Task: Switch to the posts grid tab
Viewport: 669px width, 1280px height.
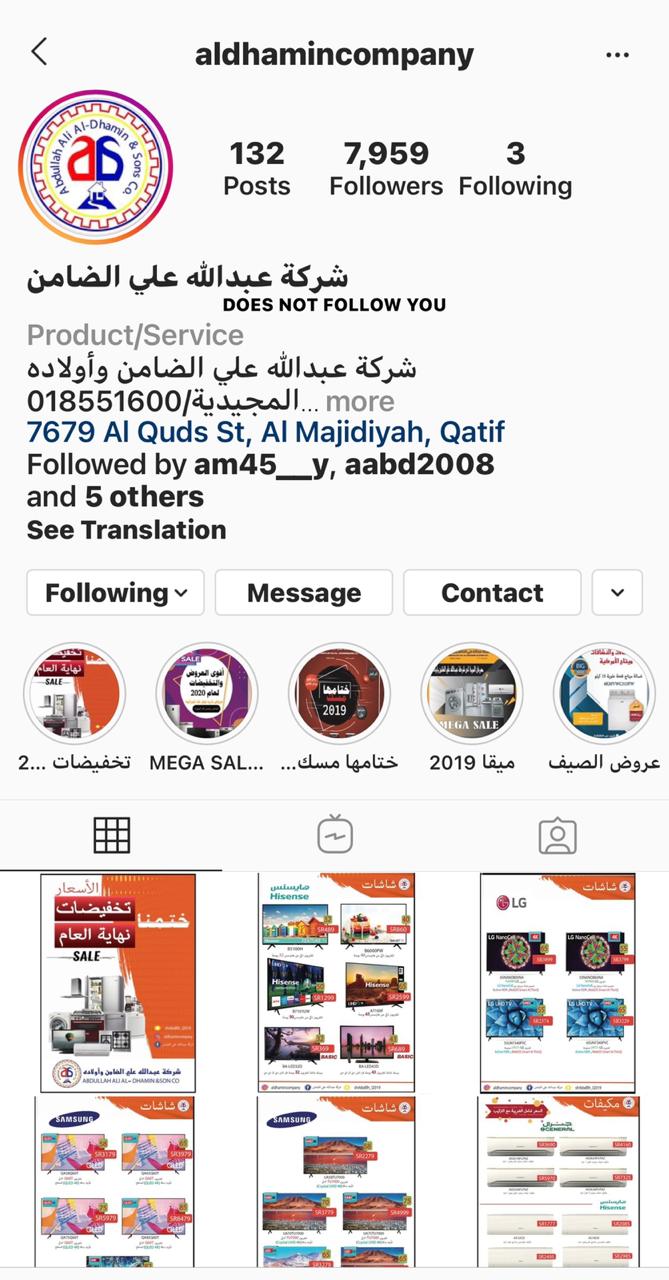Action: pos(112,835)
